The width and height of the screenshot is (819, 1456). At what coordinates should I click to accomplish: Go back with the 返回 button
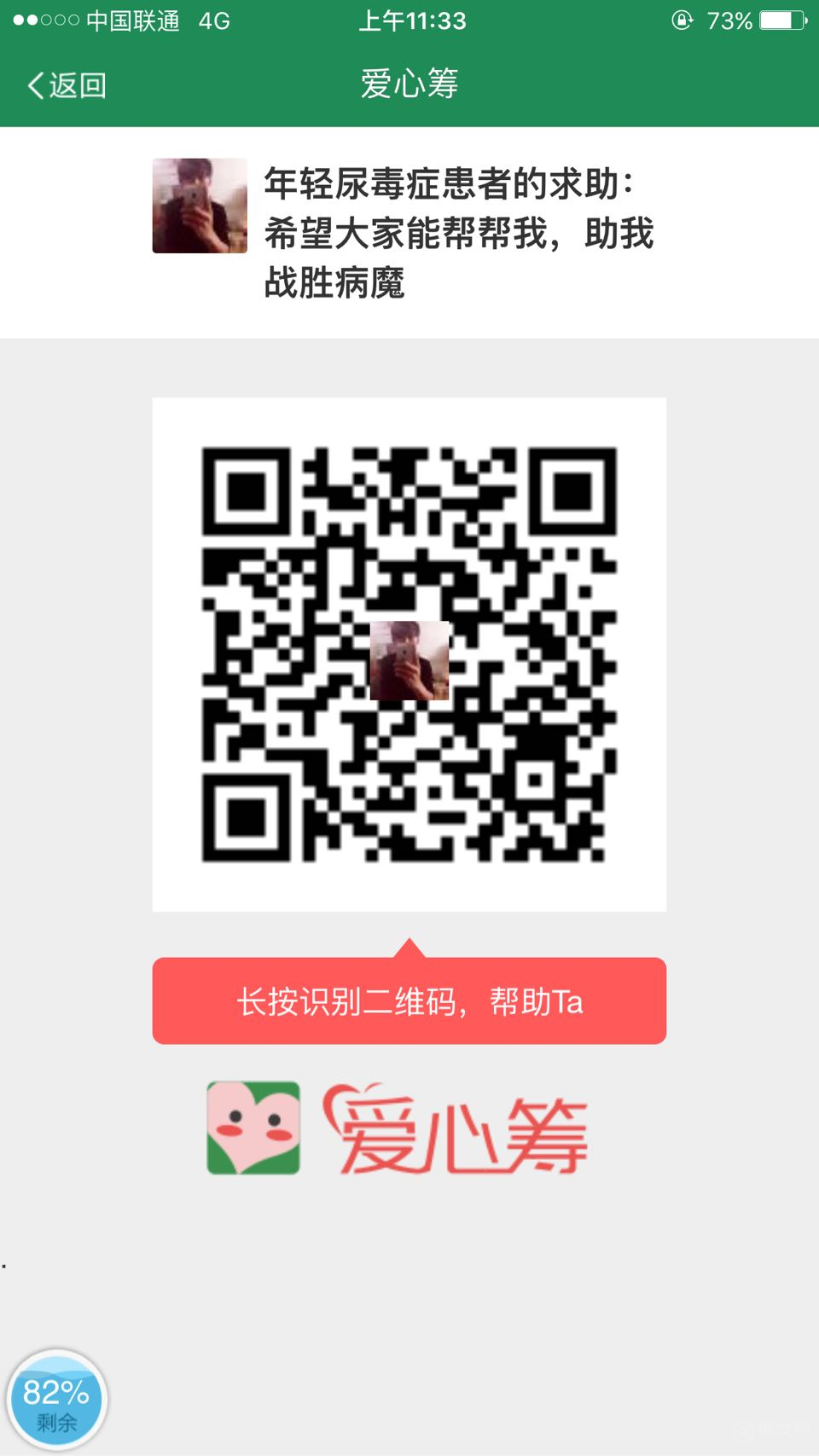pos(67,85)
